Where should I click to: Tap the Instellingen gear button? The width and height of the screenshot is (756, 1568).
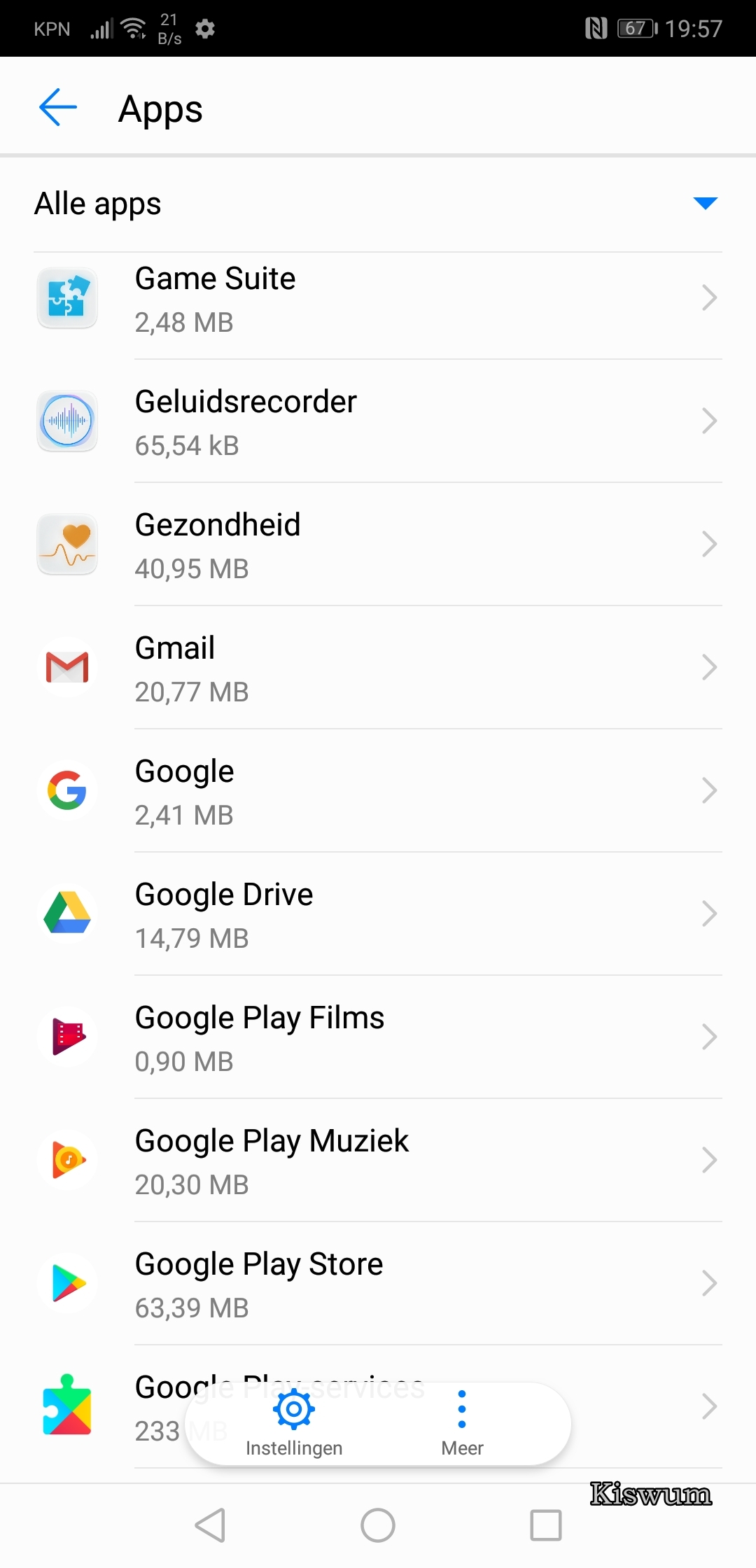(x=294, y=1423)
